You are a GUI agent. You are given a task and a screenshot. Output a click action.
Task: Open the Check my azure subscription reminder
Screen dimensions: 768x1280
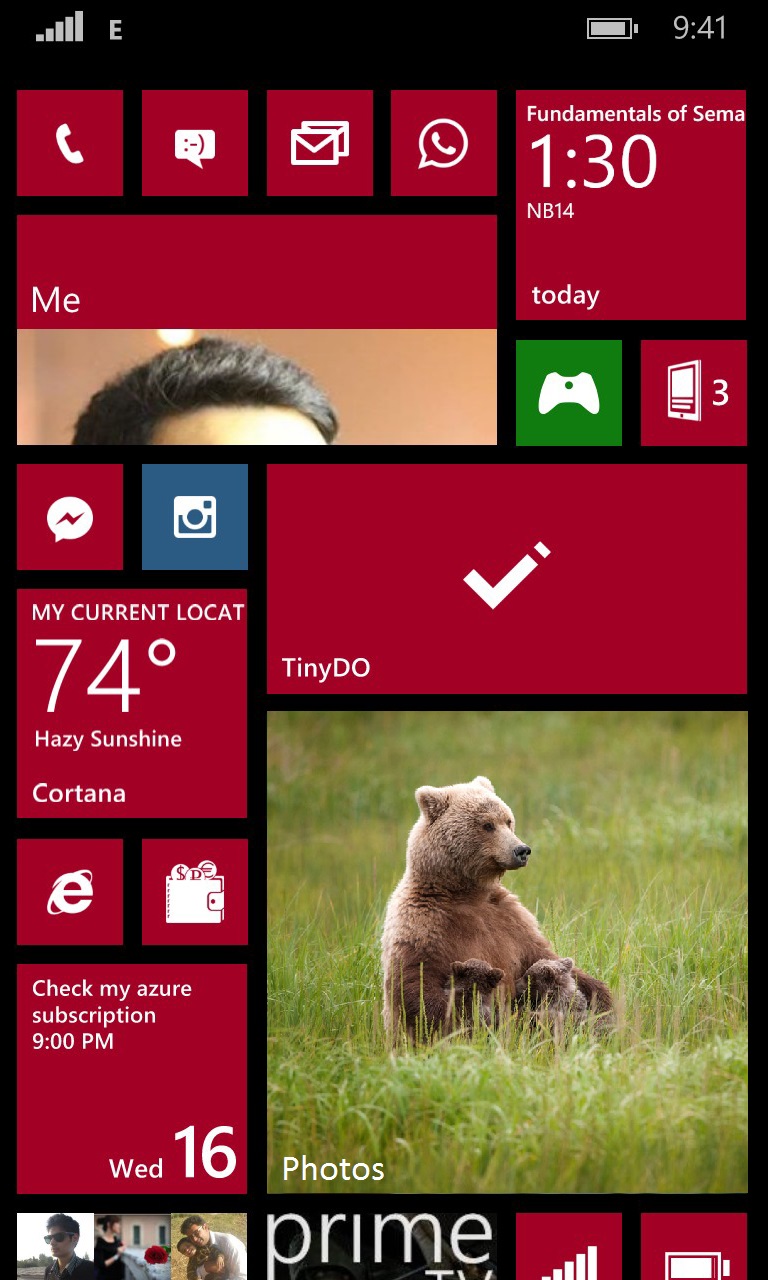pyautogui.click(x=132, y=1079)
